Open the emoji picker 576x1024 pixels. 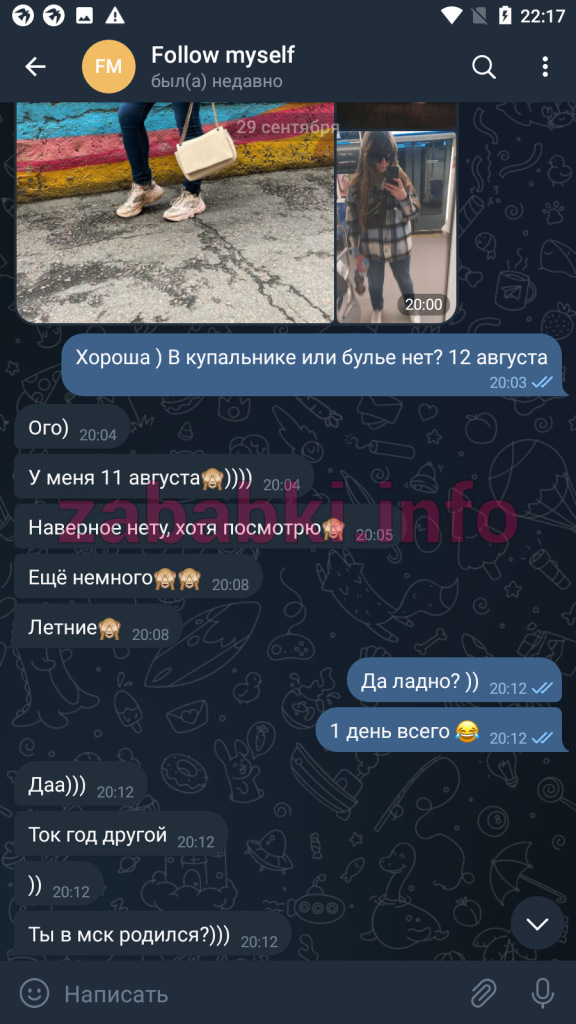[34, 994]
